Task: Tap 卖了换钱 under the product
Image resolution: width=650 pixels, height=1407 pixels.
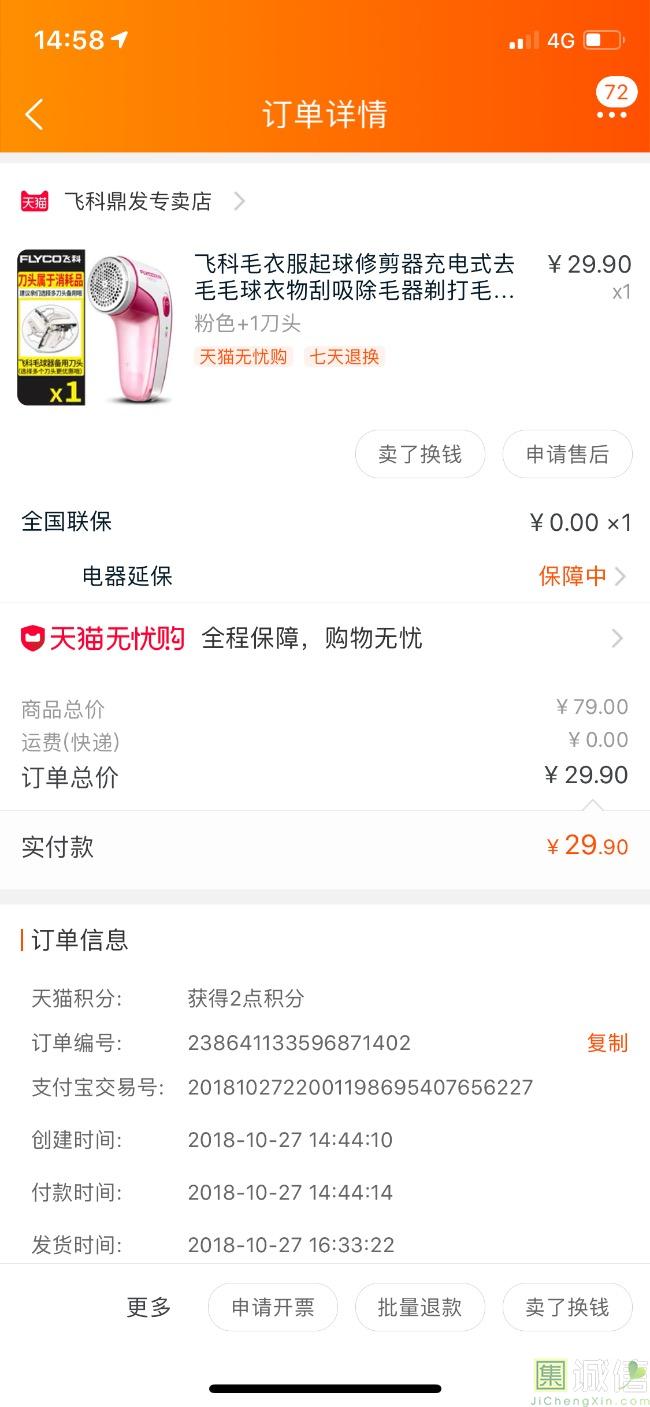Action: coord(420,454)
